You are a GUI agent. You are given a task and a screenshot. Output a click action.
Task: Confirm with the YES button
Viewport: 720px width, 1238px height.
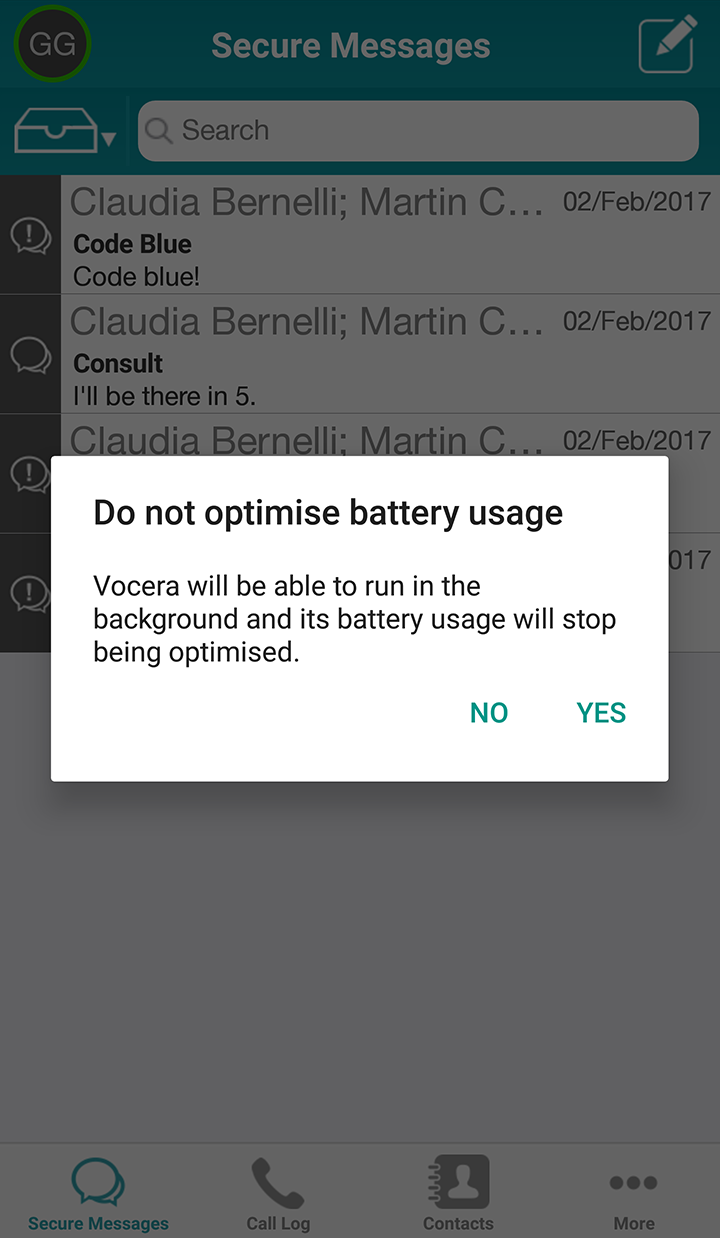pyautogui.click(x=601, y=713)
